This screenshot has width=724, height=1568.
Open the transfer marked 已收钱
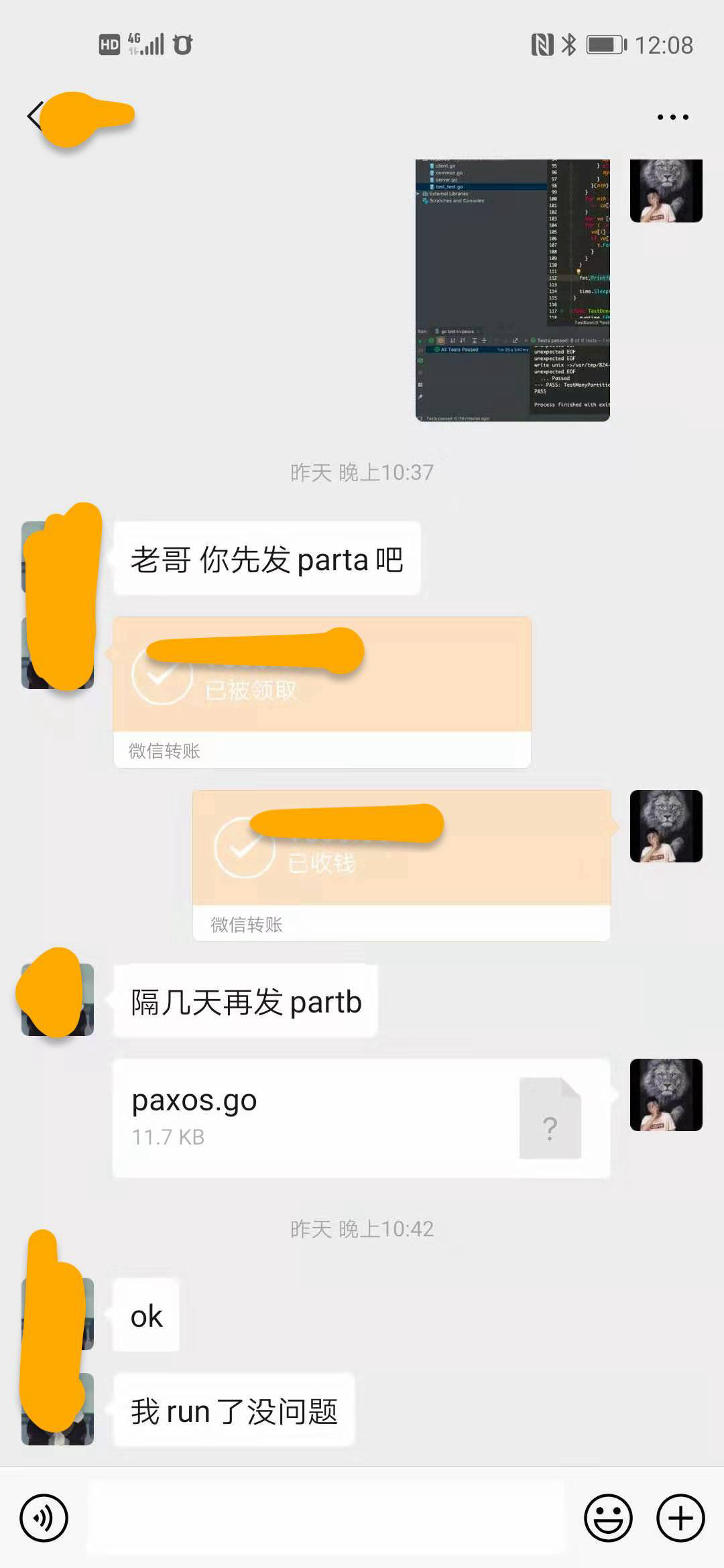click(x=401, y=864)
